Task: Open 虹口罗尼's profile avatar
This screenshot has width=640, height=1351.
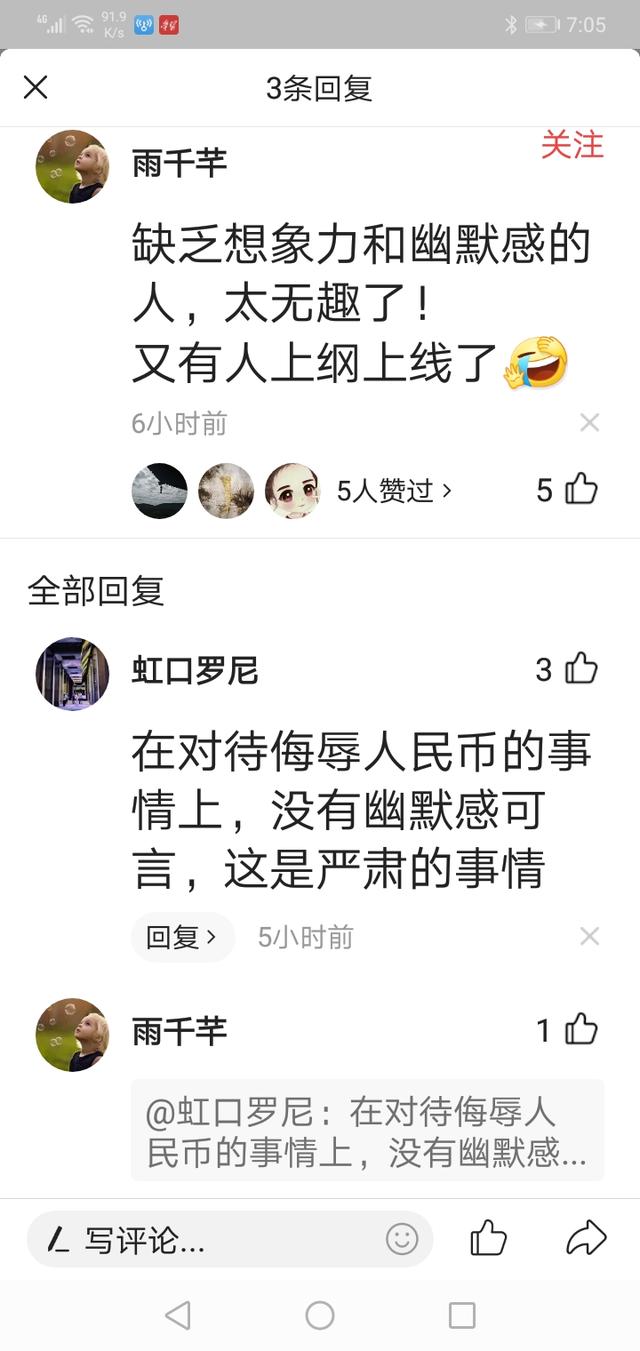Action: (x=72, y=673)
